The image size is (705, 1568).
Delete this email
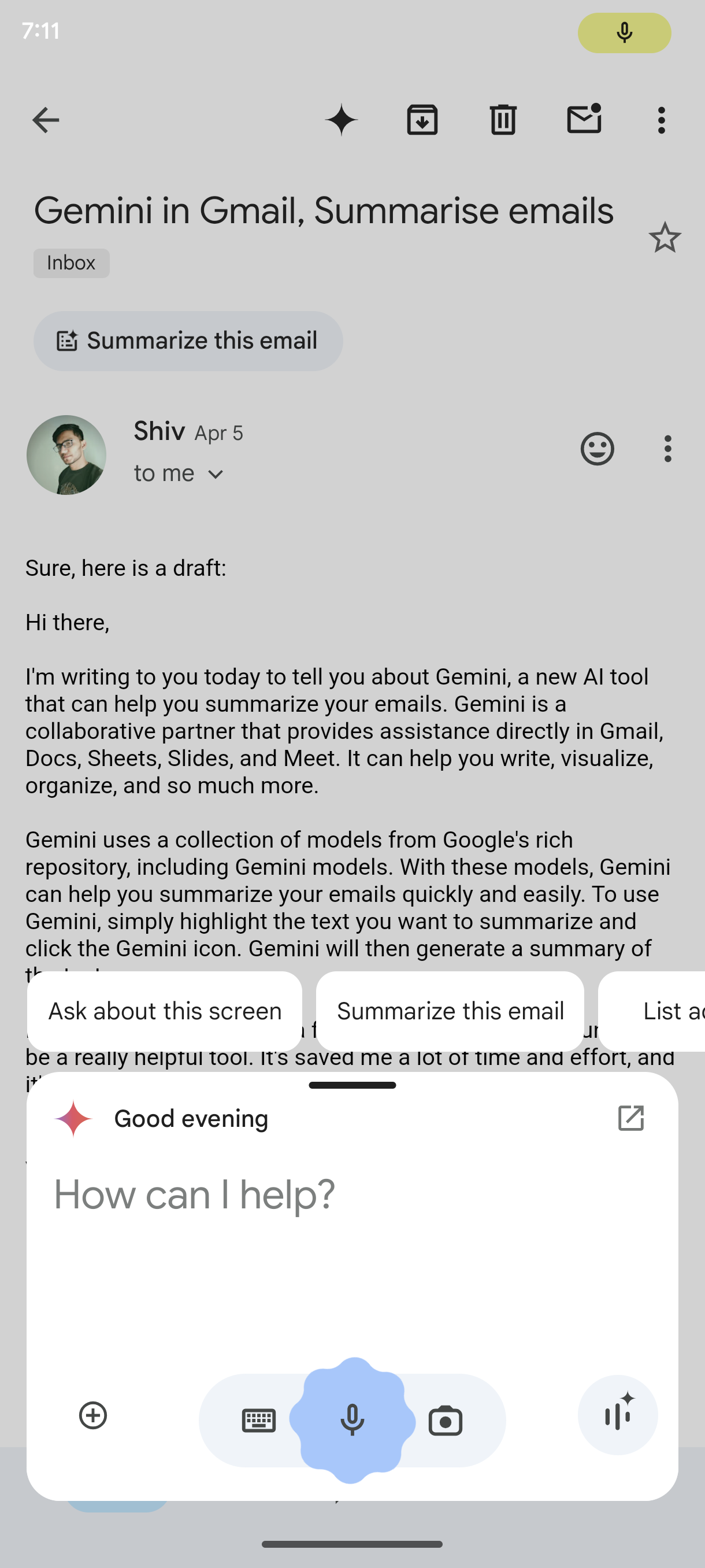point(503,120)
